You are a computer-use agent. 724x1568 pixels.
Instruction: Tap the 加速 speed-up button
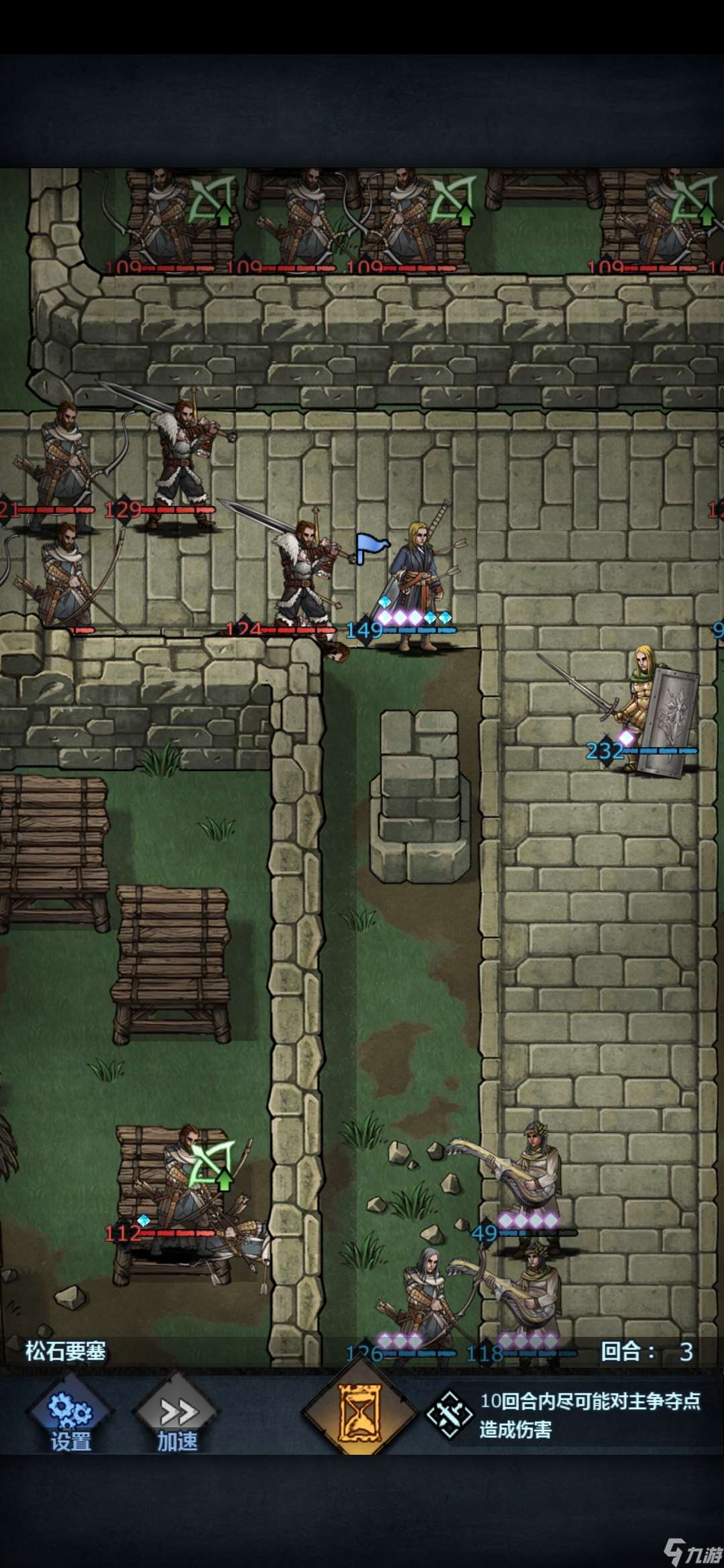pyautogui.click(x=177, y=1415)
